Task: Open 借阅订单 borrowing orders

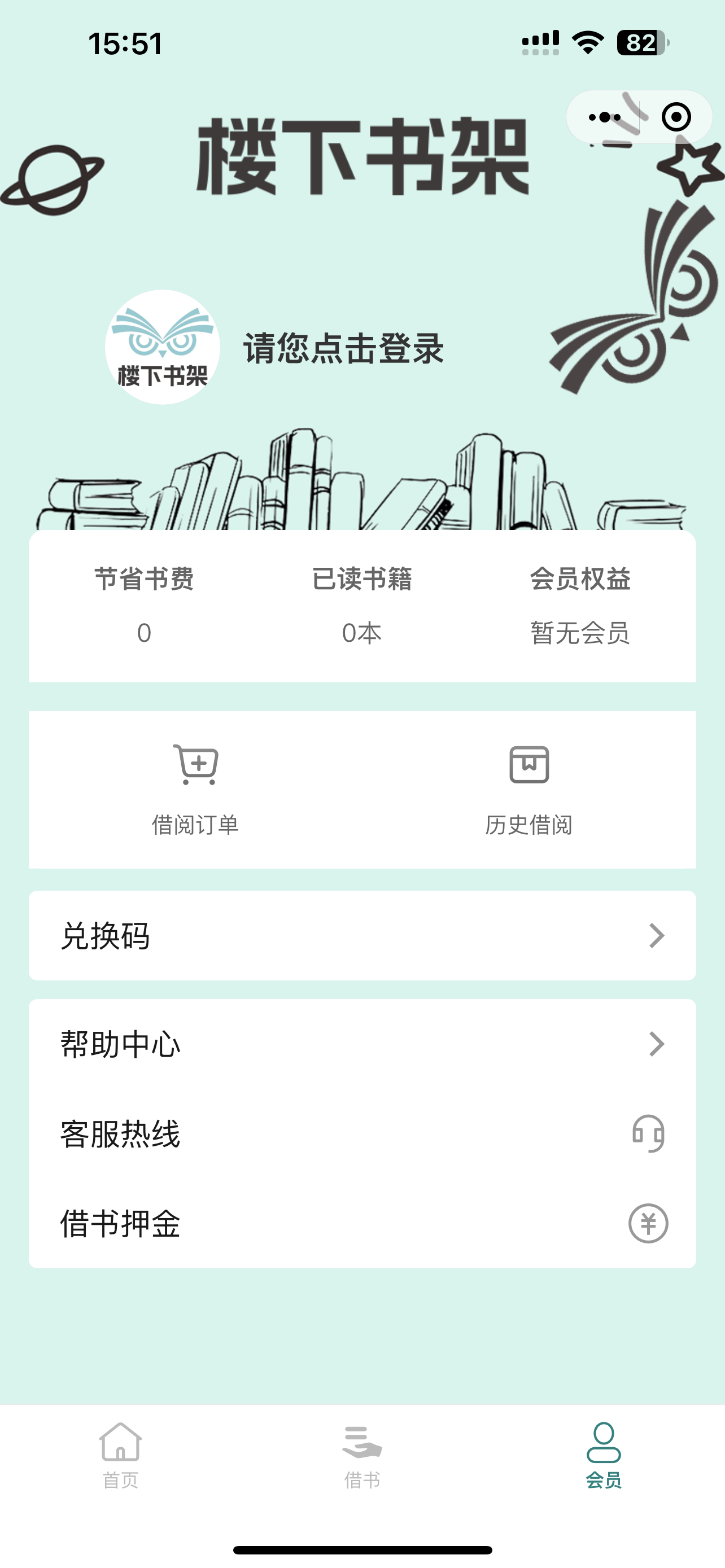Action: point(195,789)
